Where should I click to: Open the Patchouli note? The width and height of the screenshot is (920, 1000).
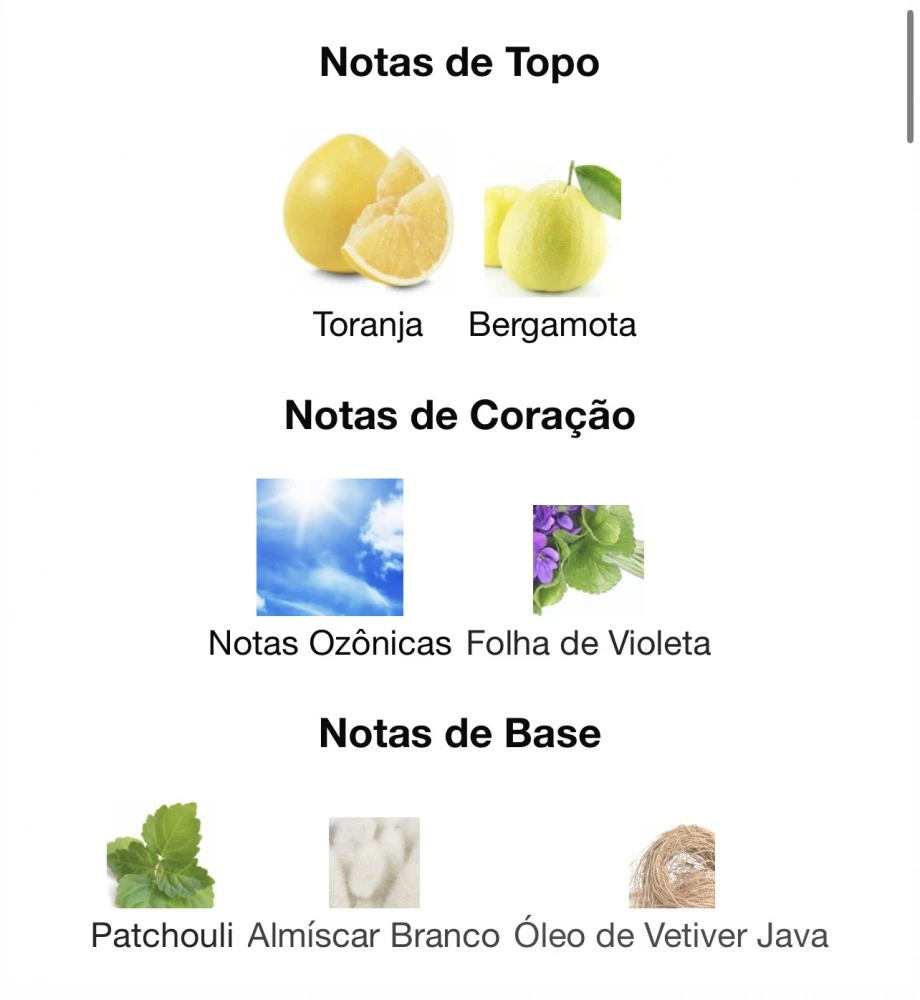click(161, 856)
